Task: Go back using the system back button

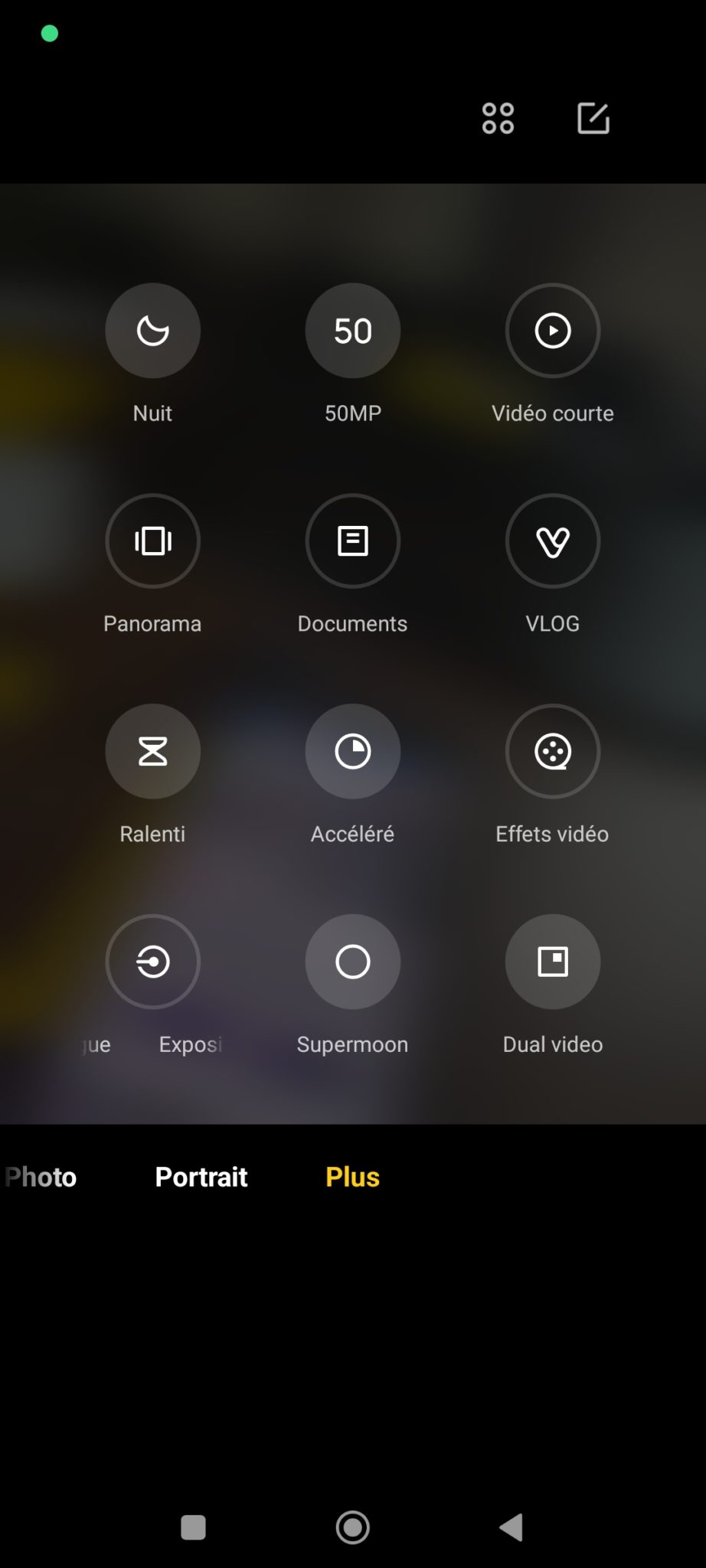Action: coord(512,1527)
